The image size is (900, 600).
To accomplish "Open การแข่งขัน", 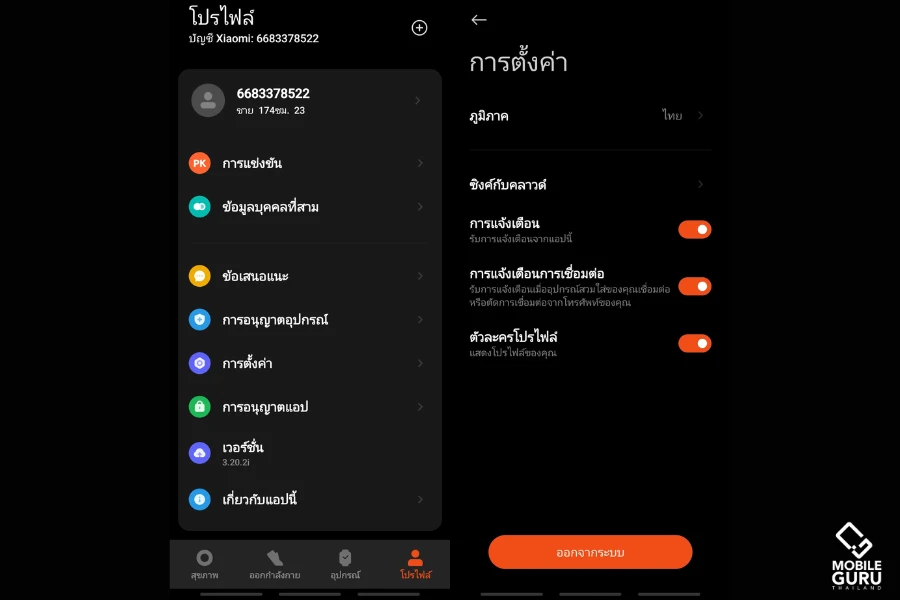I will (309, 163).
